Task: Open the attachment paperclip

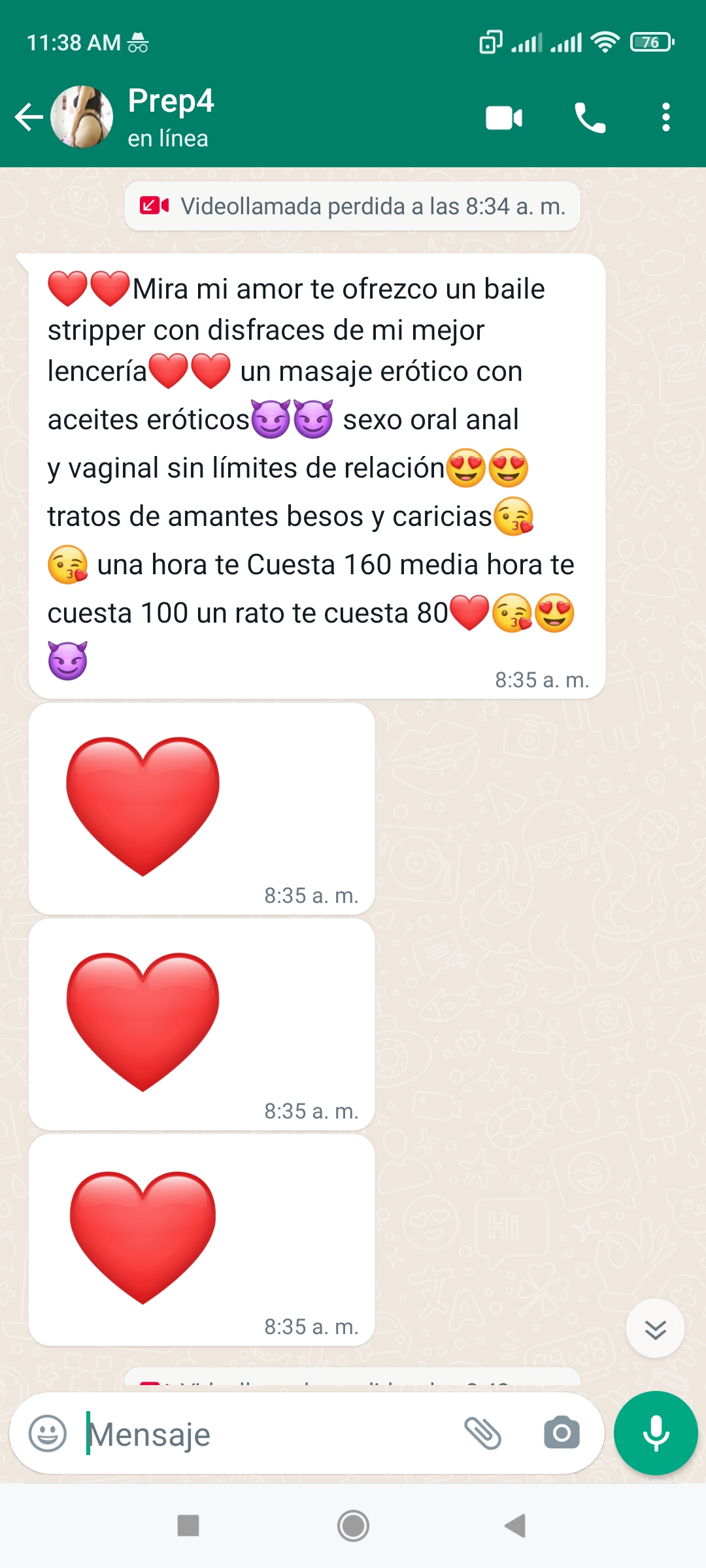Action: pyautogui.click(x=482, y=1433)
